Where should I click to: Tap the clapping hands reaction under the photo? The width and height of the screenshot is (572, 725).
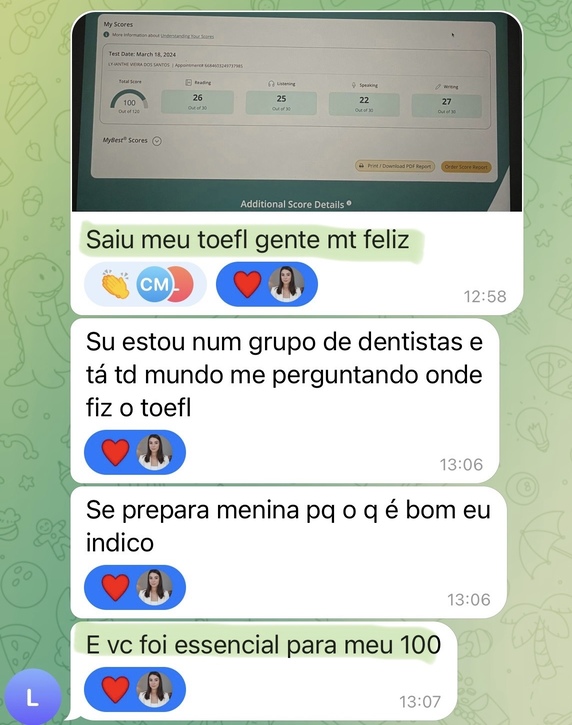(x=145, y=284)
